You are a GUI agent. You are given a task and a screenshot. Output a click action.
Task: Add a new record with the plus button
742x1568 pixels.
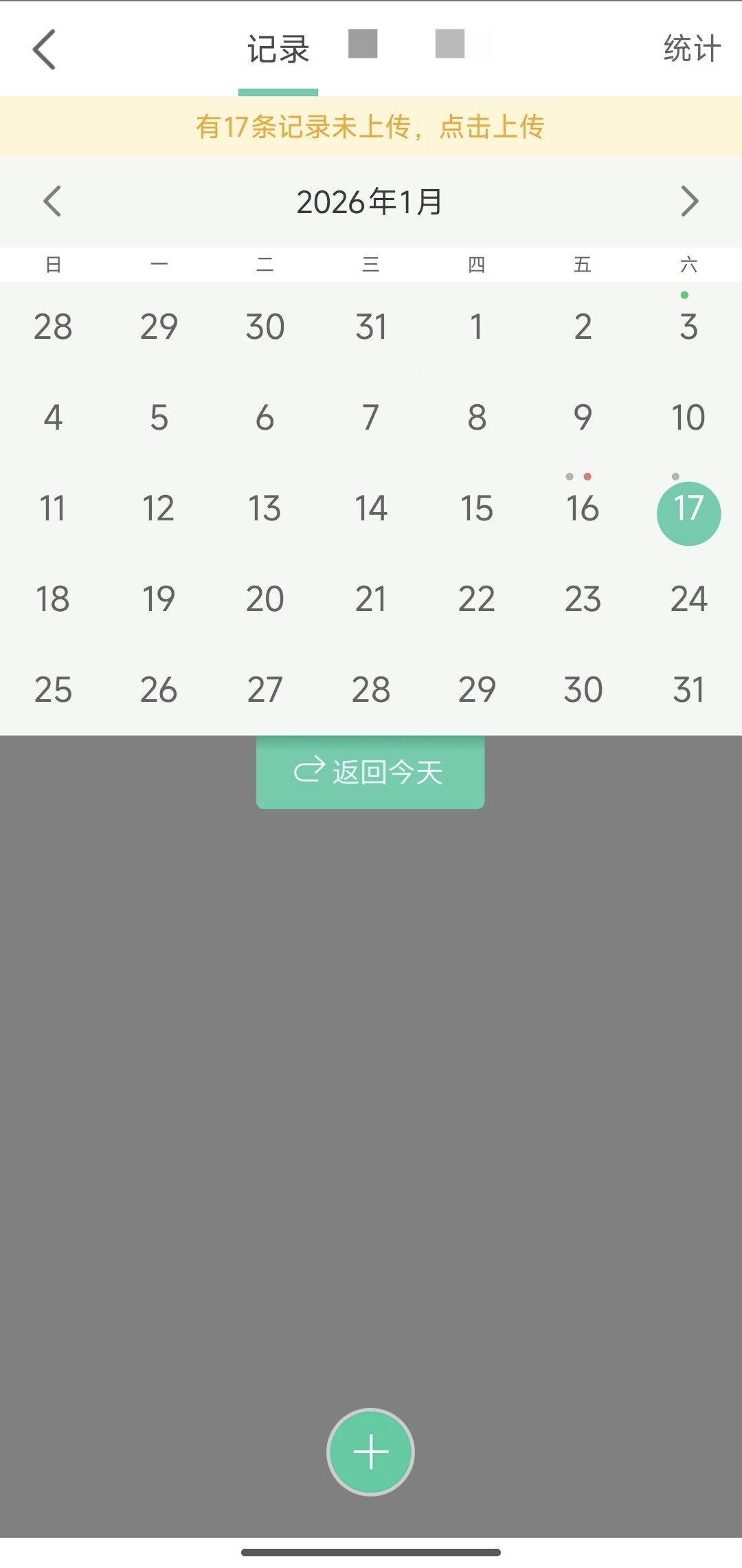[370, 1452]
